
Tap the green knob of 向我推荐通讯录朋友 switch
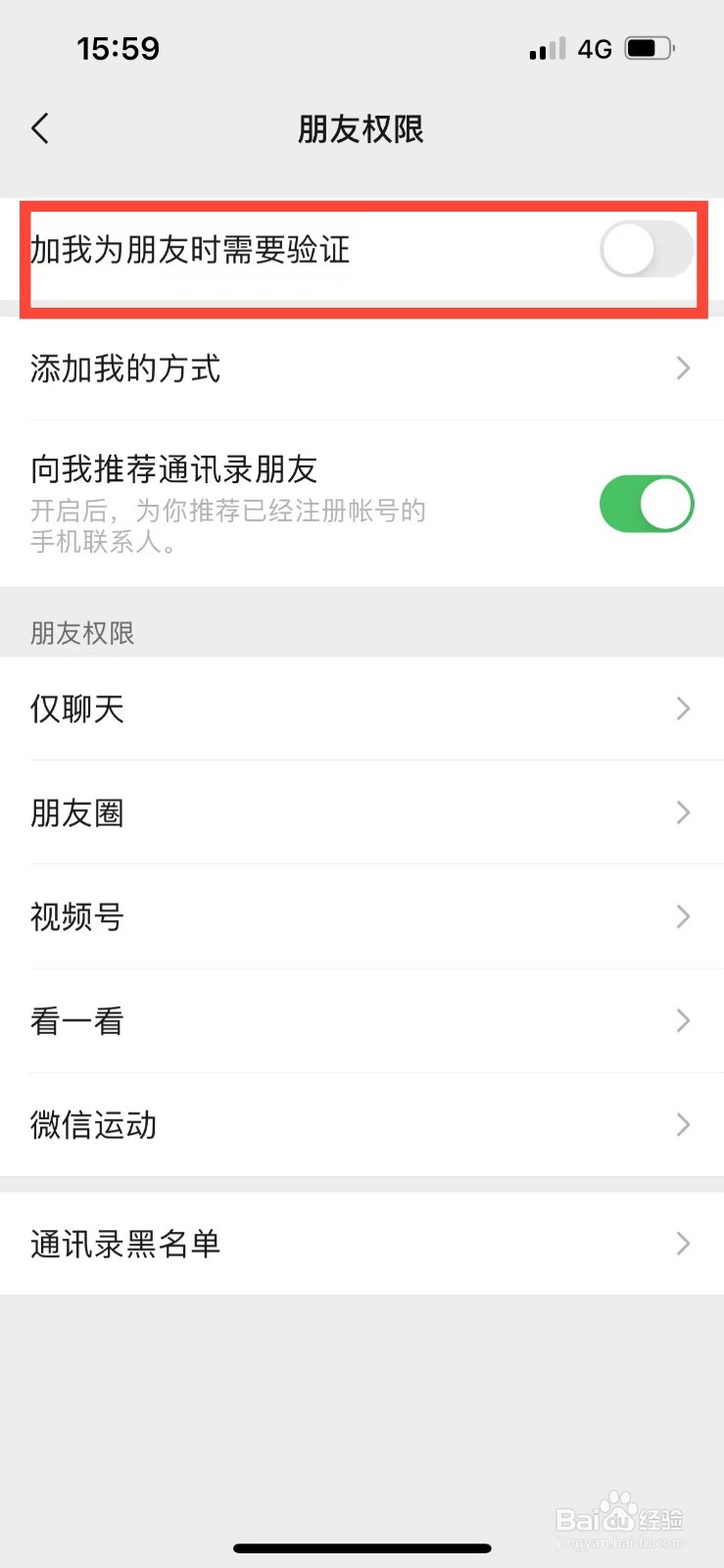pyautogui.click(x=664, y=503)
